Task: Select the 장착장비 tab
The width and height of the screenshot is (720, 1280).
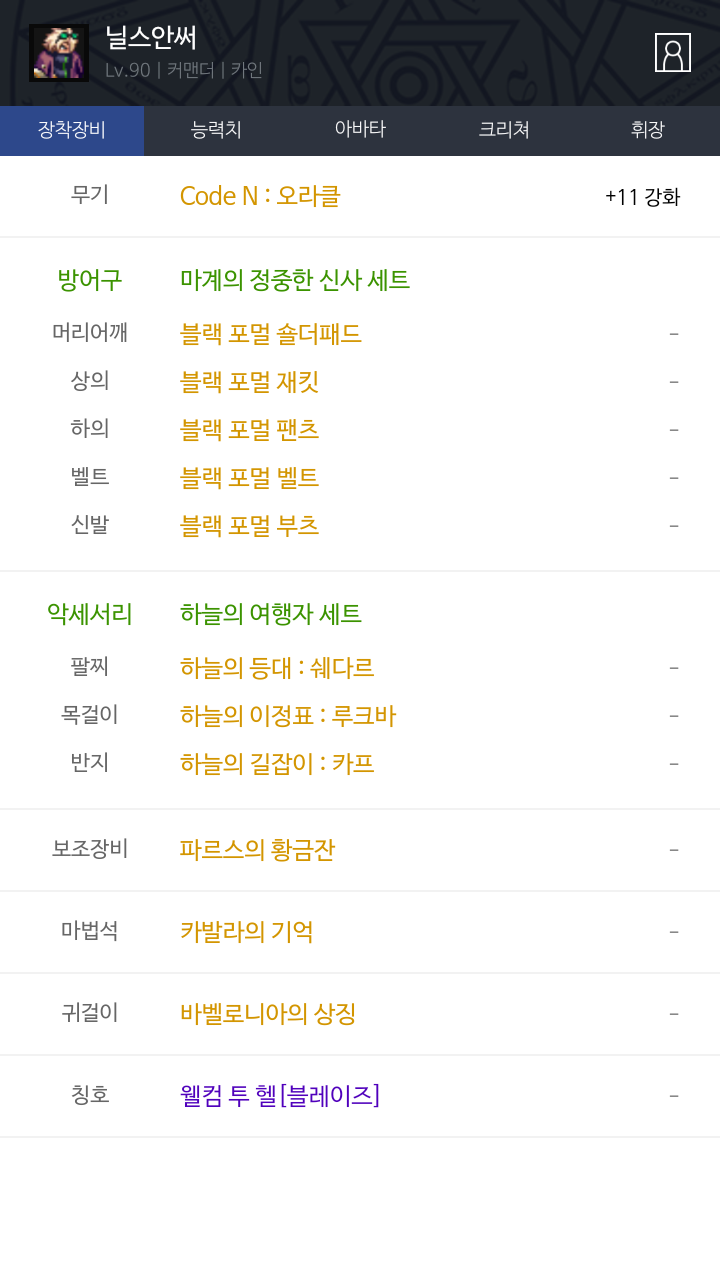Action: pyautogui.click(x=72, y=130)
